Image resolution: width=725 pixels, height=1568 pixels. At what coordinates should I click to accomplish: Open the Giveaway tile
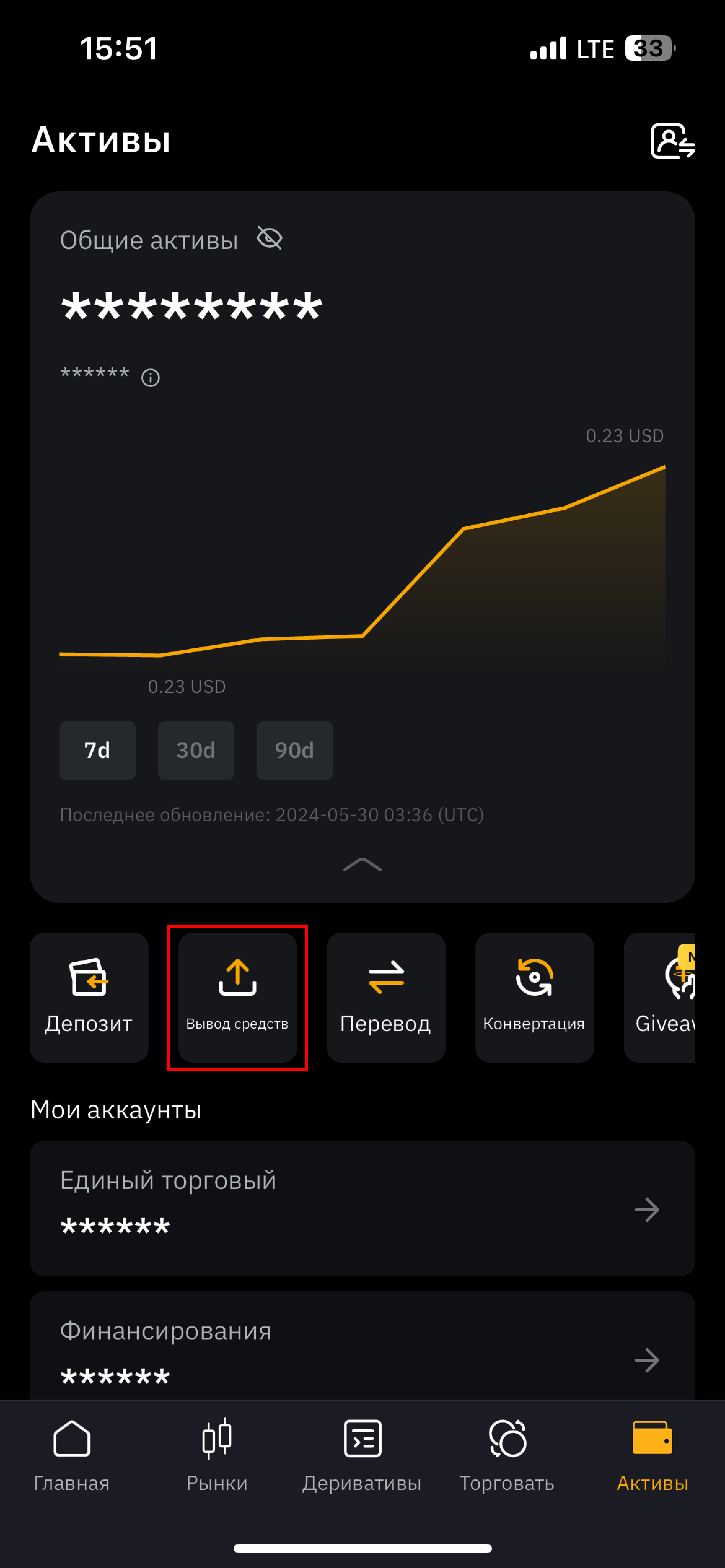tap(661, 997)
